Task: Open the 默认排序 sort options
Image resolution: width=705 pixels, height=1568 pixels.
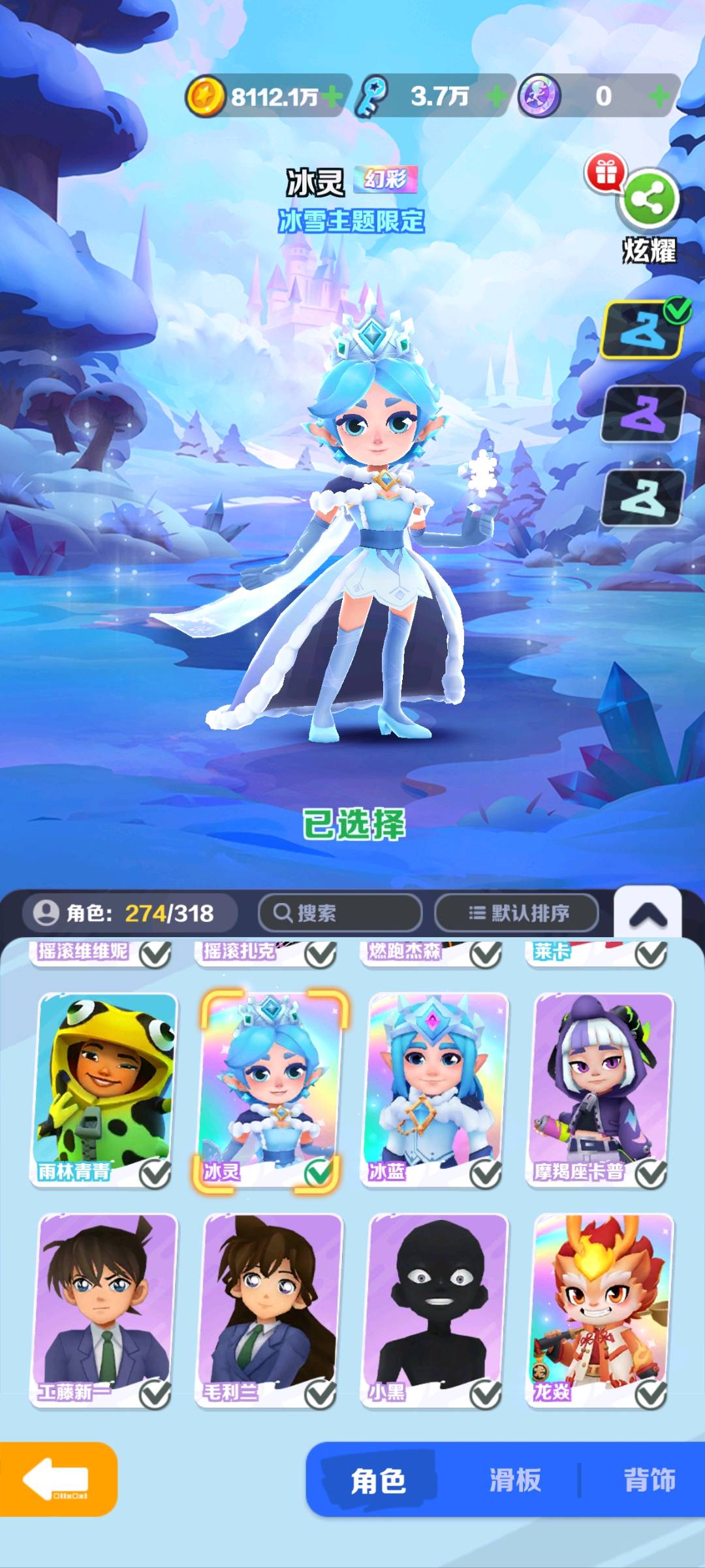Action: click(x=516, y=912)
